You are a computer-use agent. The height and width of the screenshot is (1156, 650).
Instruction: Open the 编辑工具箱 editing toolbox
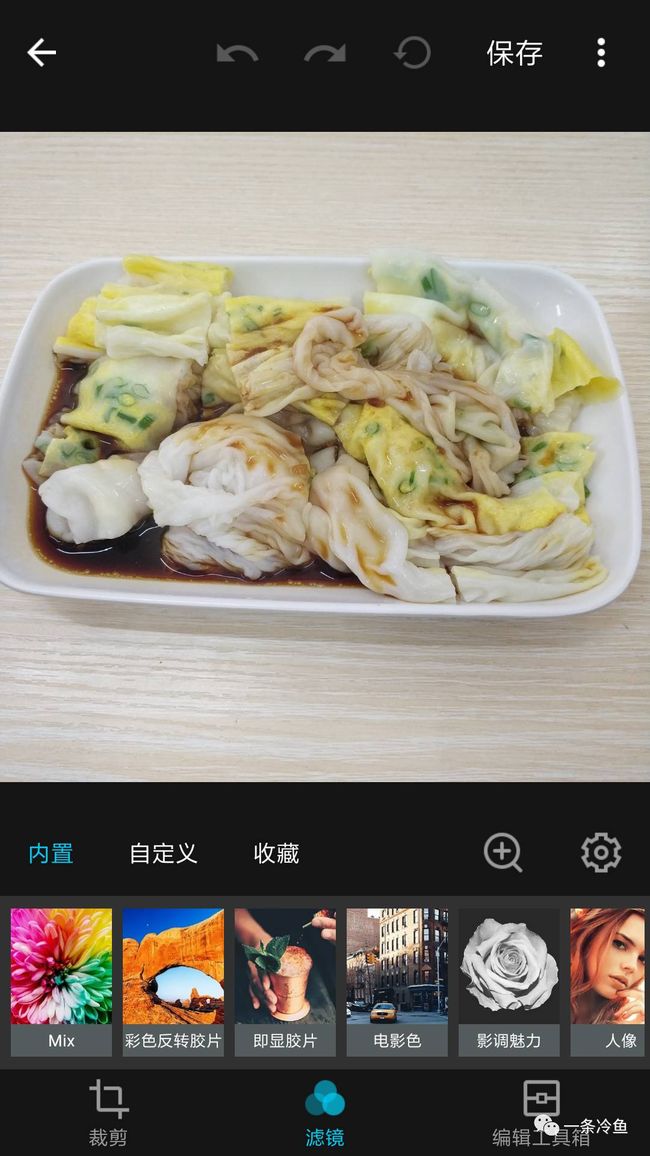(541, 1113)
